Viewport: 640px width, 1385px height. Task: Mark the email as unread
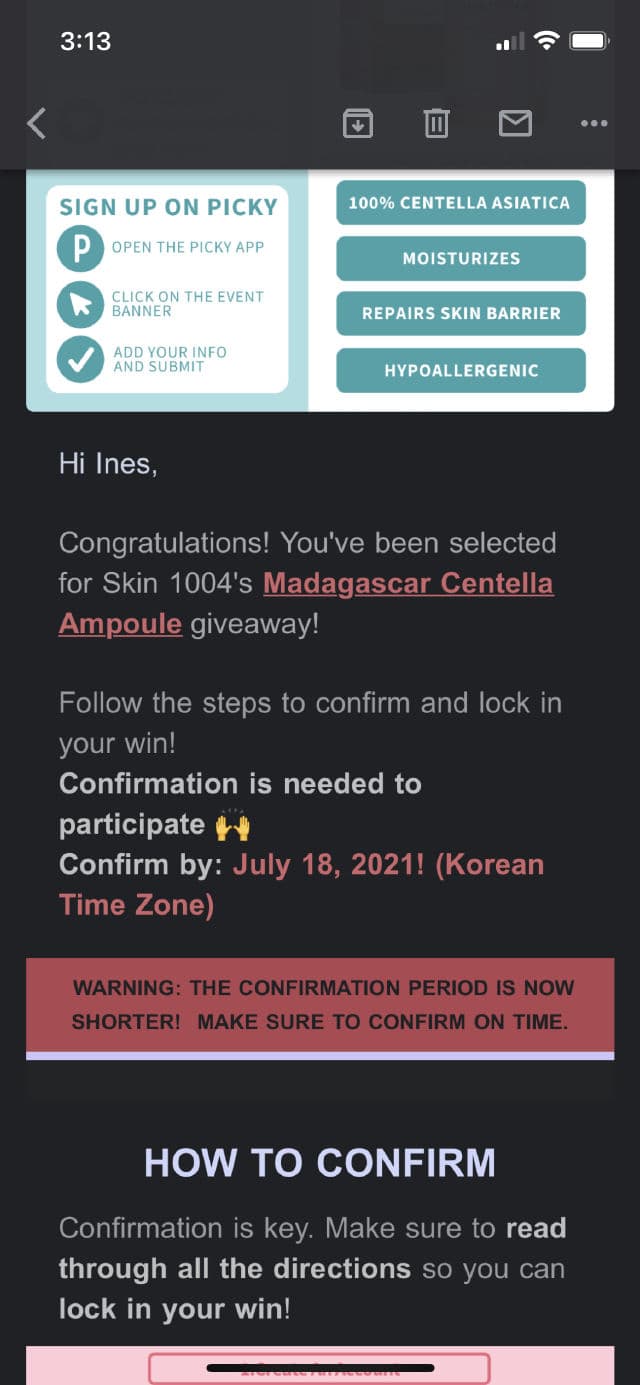[x=515, y=124]
